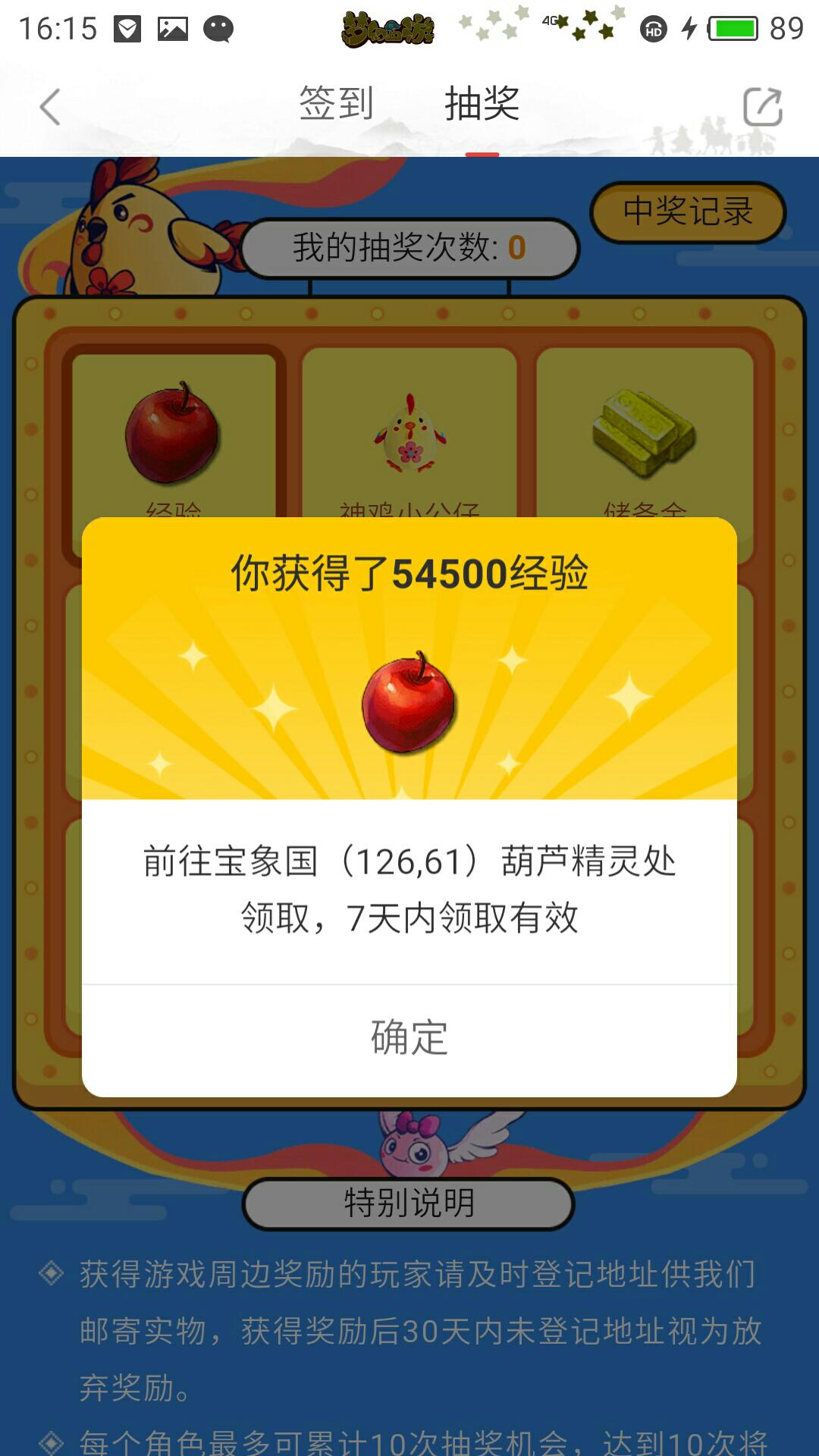Screen dimensions: 819x1456
Task: Select the 抽奖 tab
Action: 482,104
